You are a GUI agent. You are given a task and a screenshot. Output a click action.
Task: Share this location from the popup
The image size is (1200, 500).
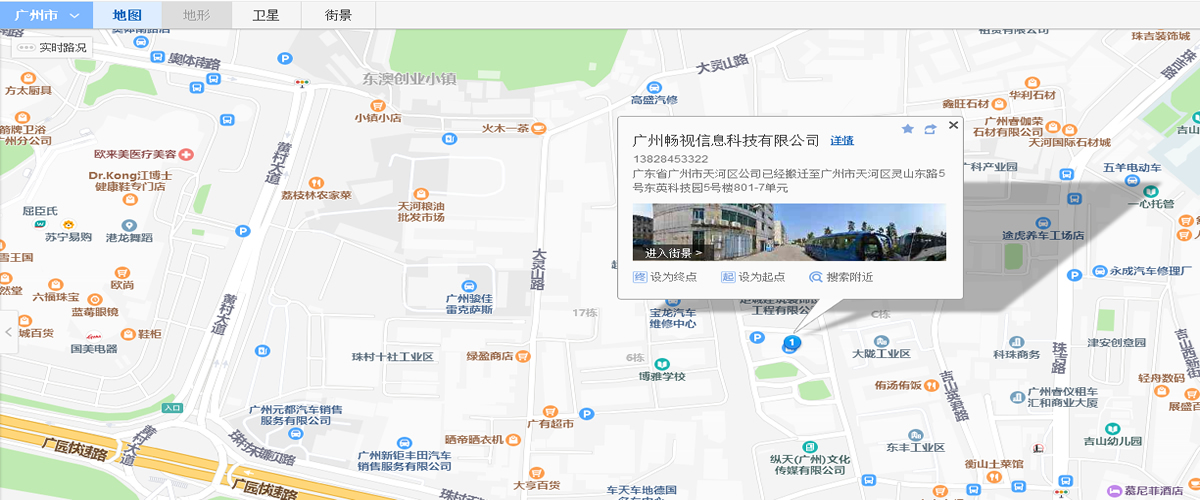tap(930, 129)
